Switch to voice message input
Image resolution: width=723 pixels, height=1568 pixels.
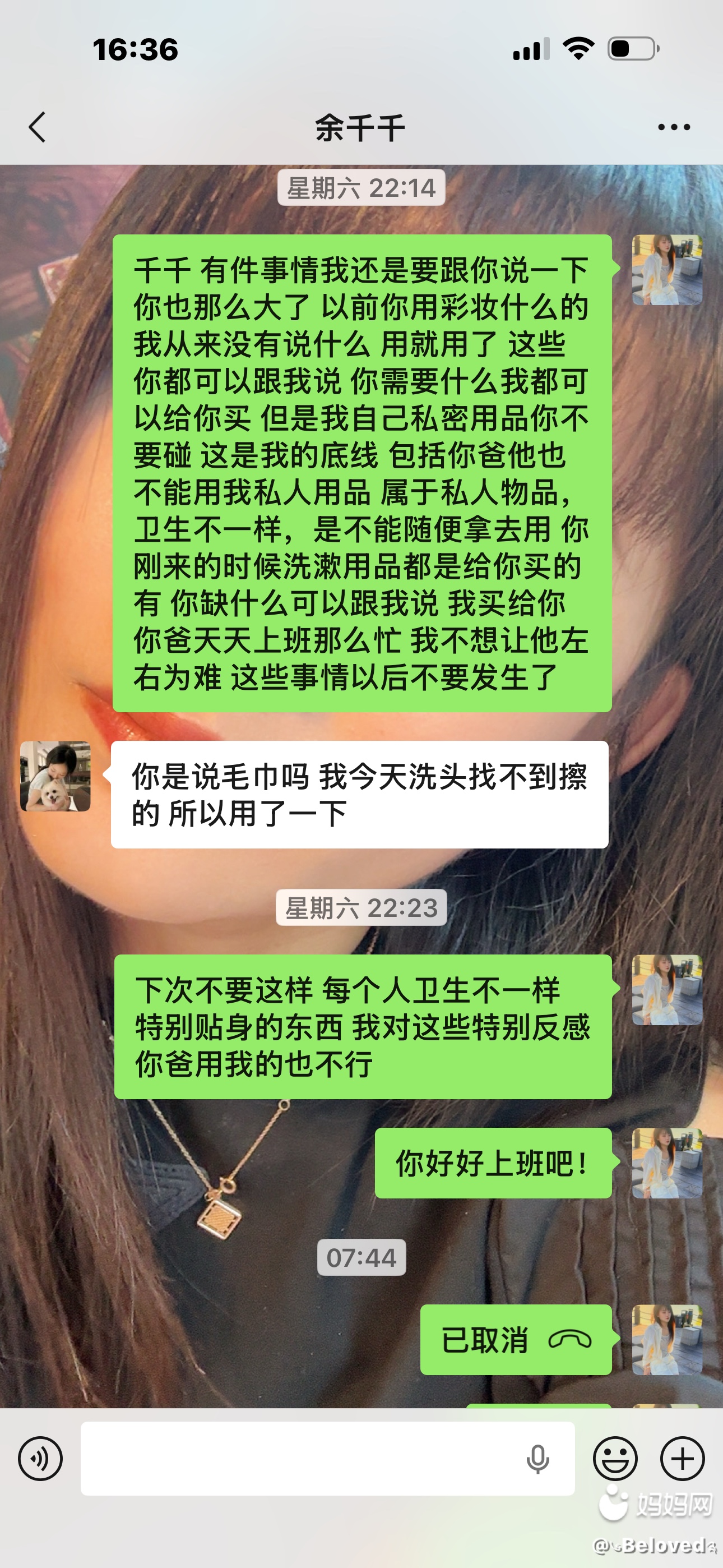(x=40, y=1459)
